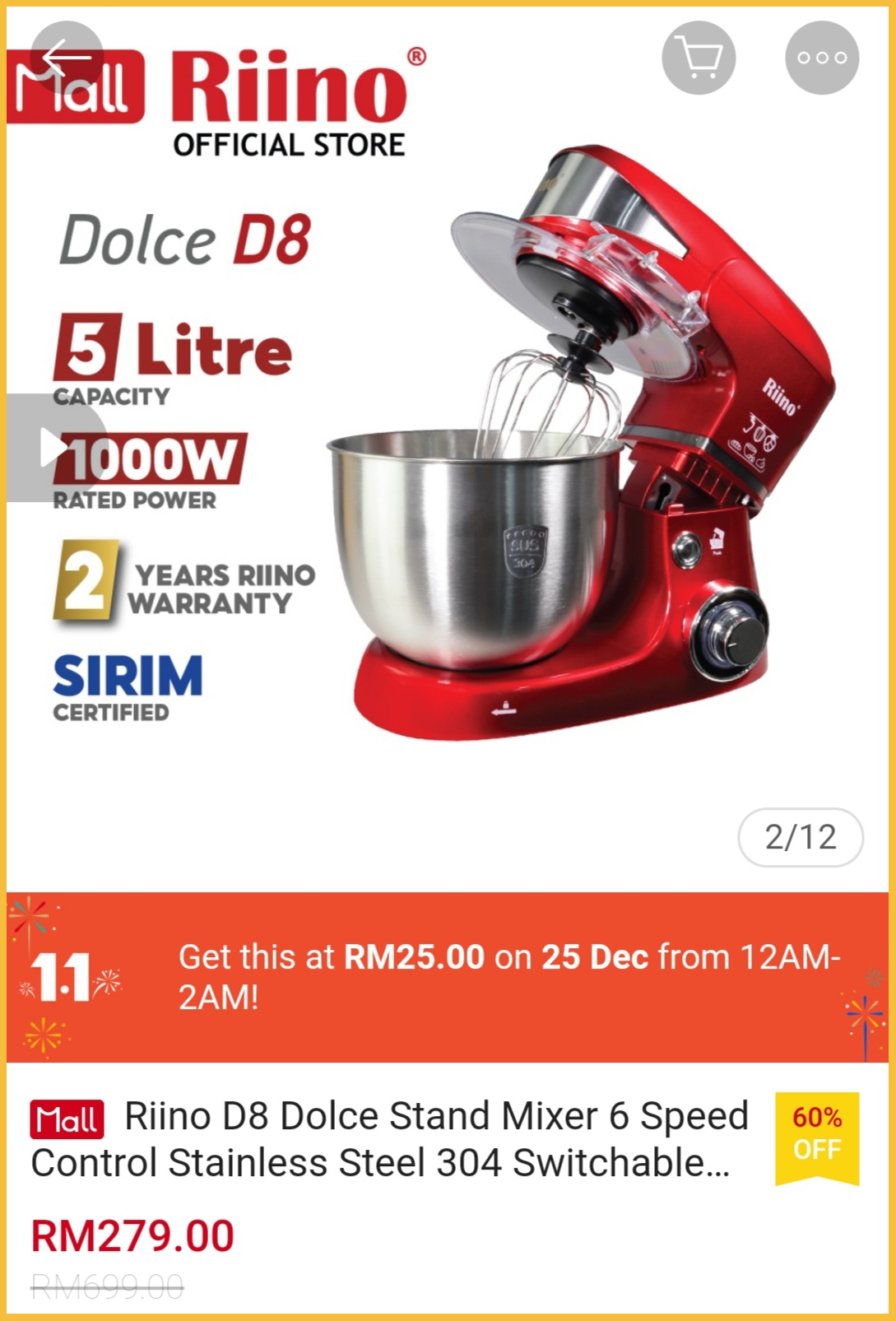Play the product video
Viewport: 896px width, 1321px height.
coord(54,448)
